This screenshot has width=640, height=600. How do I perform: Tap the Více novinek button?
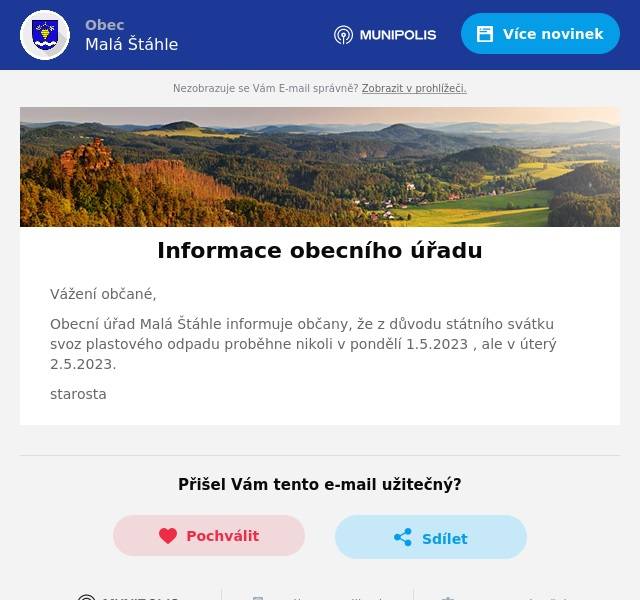click(540, 34)
